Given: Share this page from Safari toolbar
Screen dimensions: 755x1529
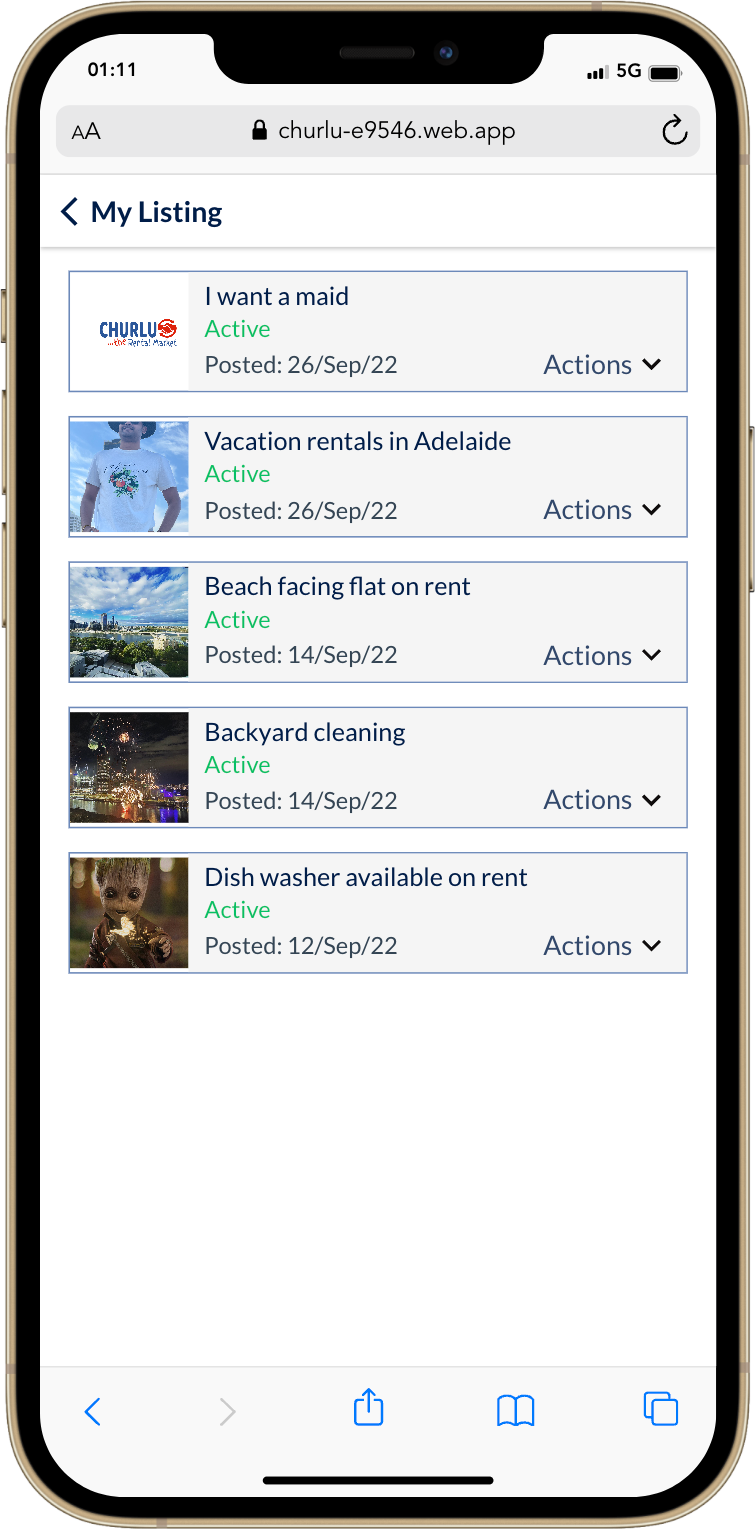Looking at the screenshot, I should 369,1408.
